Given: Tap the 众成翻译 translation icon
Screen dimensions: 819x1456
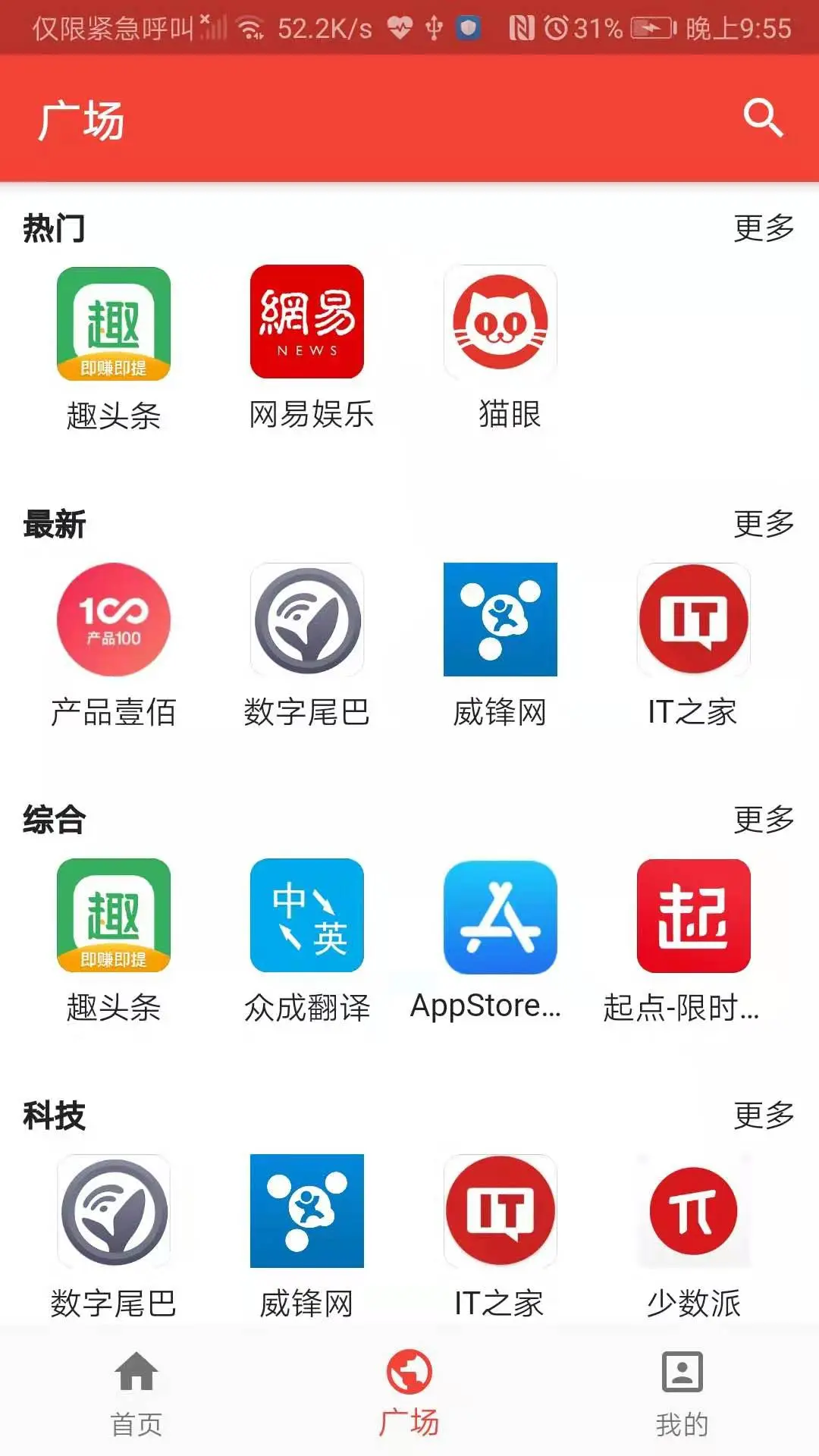Looking at the screenshot, I should click(306, 916).
